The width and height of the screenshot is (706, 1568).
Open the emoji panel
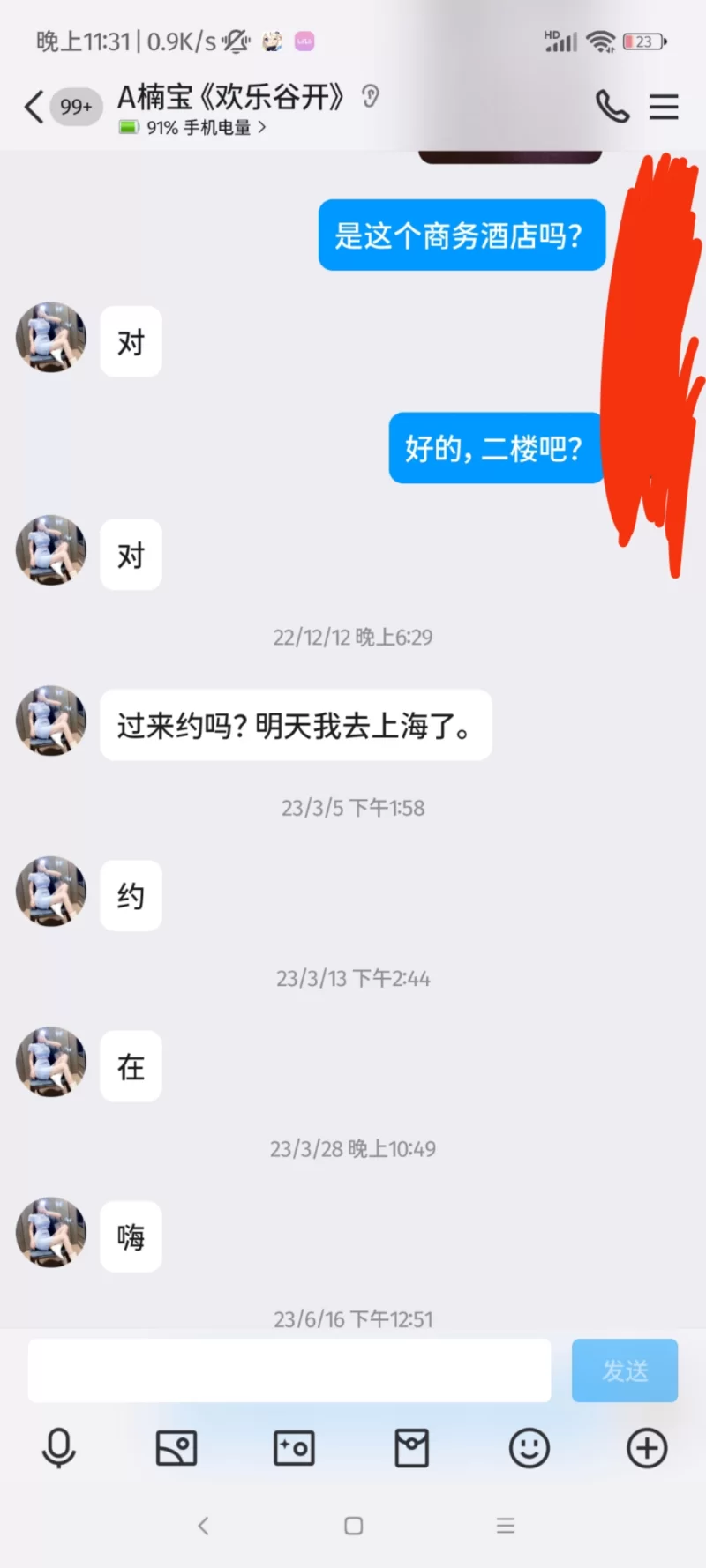pos(529,1448)
